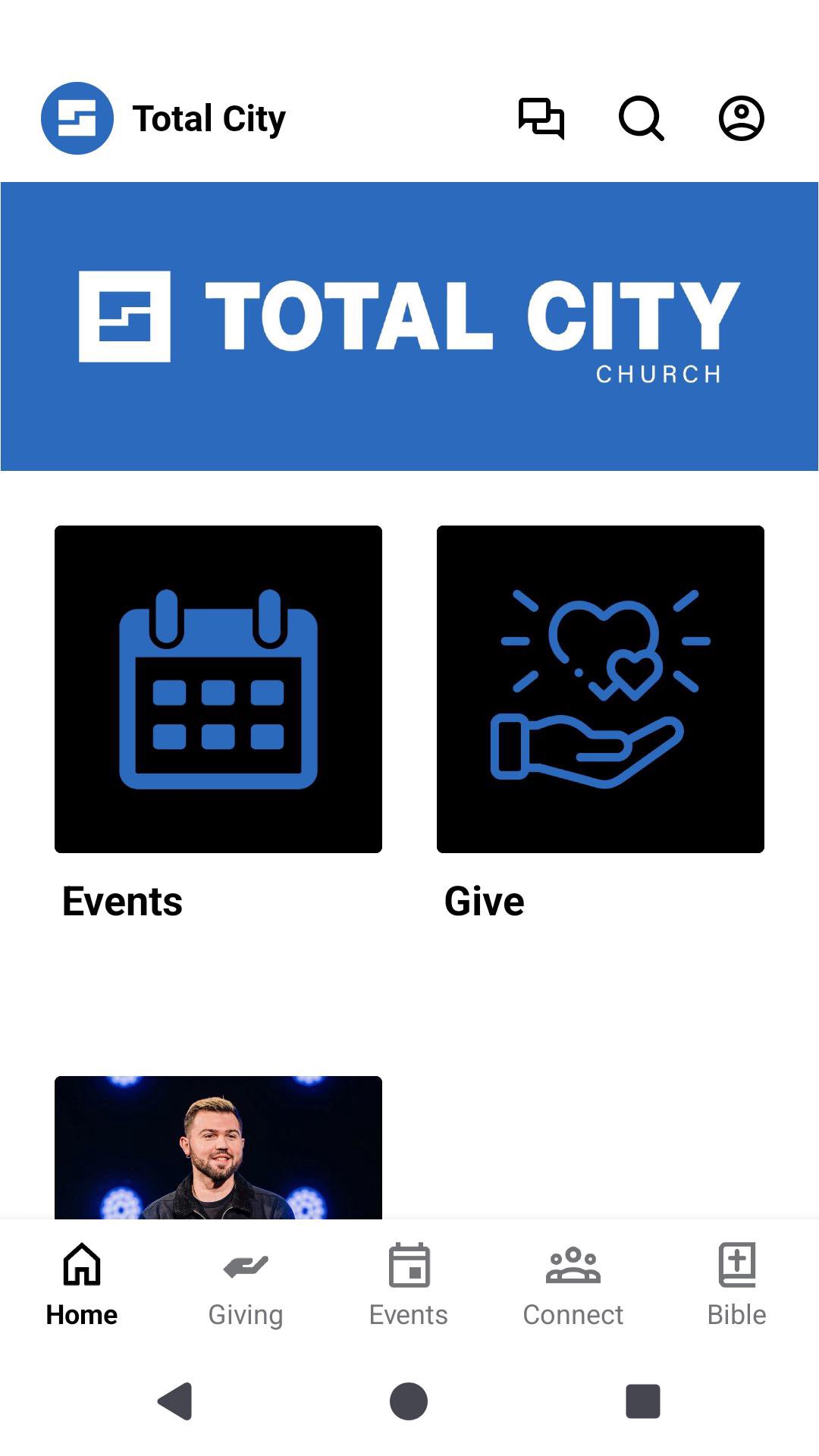Open the Events calendar tile
Image resolution: width=819 pixels, height=1456 pixels.
click(218, 689)
